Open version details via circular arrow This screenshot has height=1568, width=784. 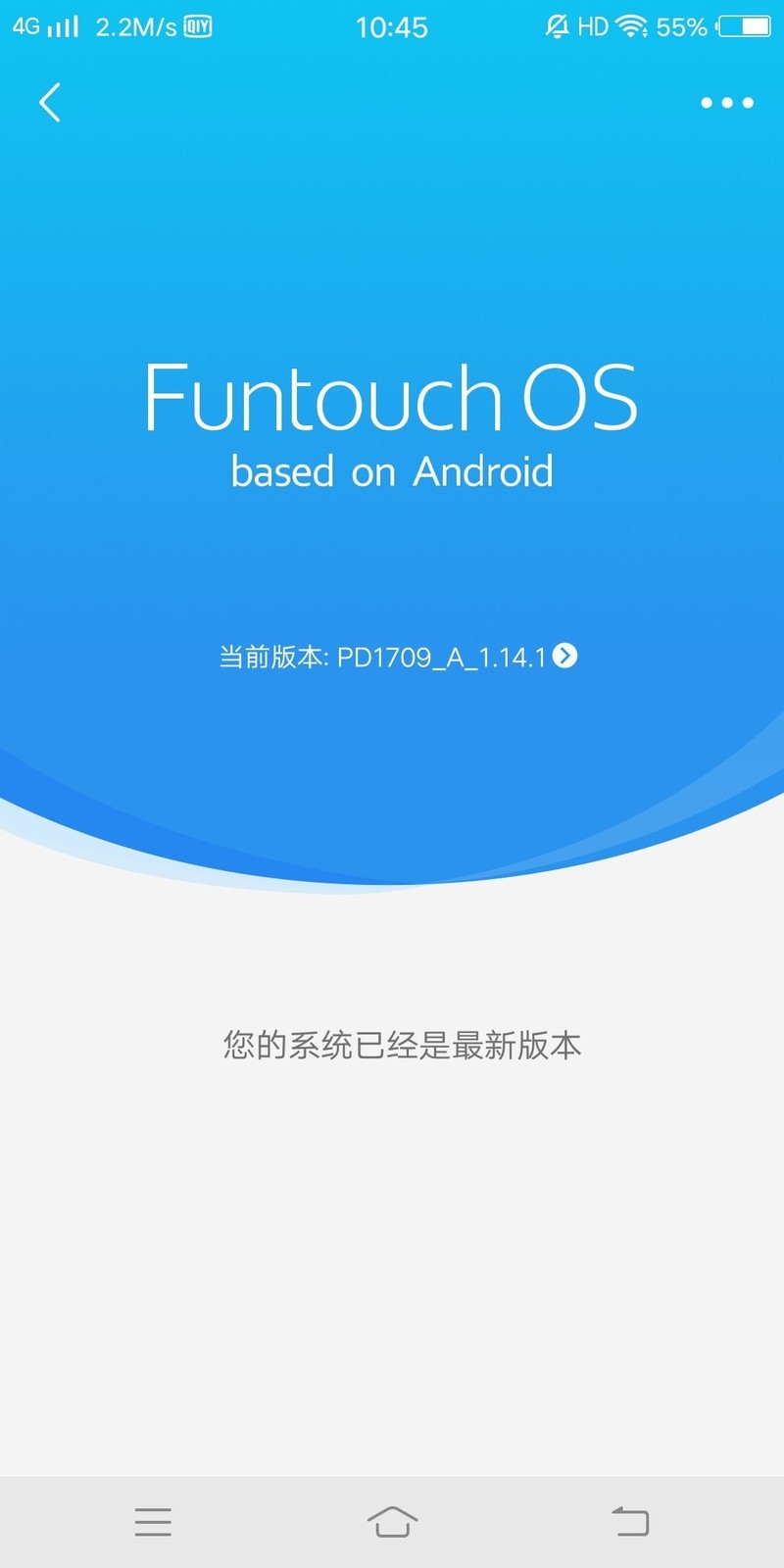[x=564, y=658]
